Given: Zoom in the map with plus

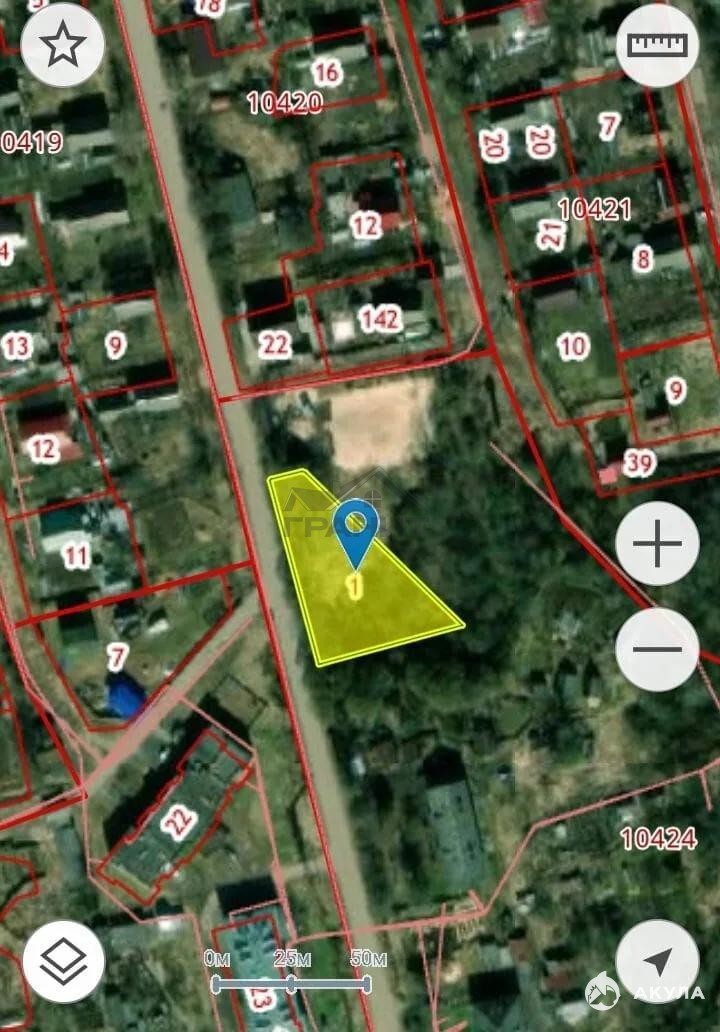Looking at the screenshot, I should pyautogui.click(x=657, y=544).
